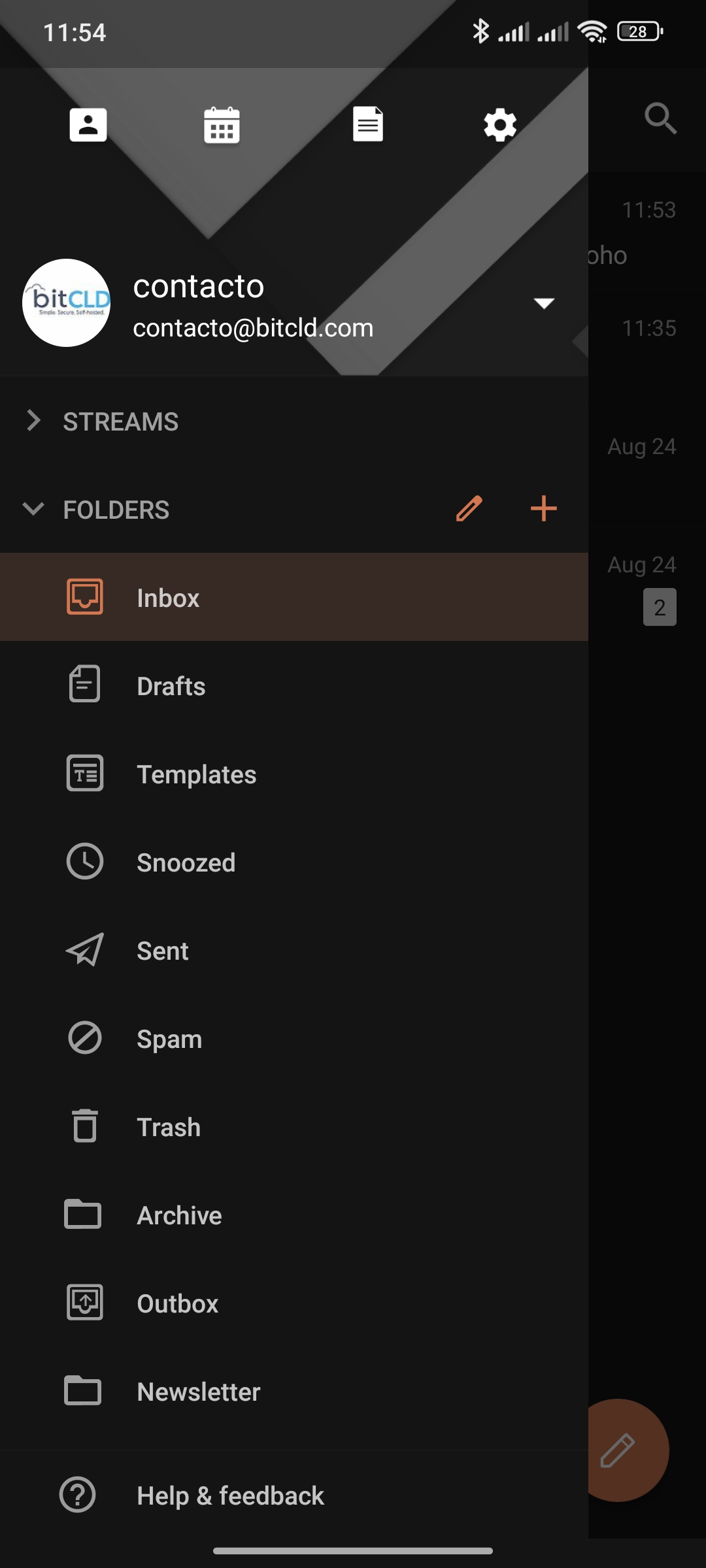Viewport: 706px width, 1568px height.
Task: Open Help & feedback
Action: [x=230, y=1495]
